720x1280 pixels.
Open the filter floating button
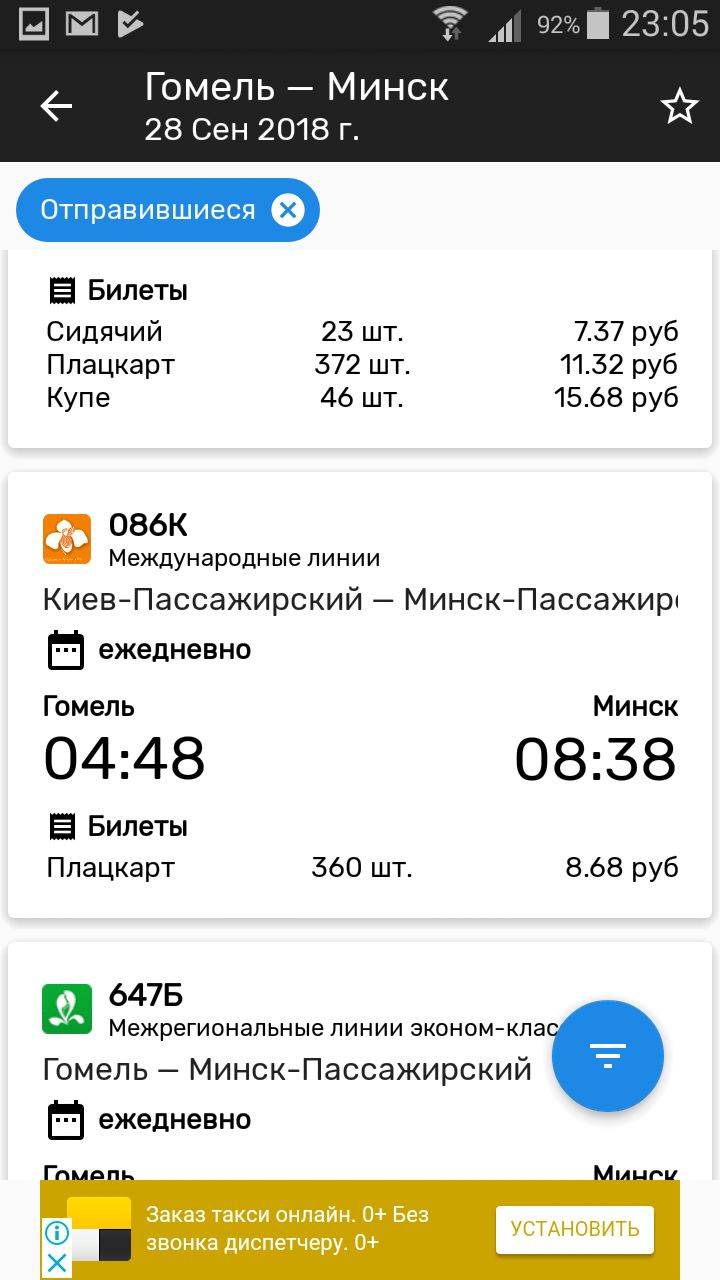coord(607,1056)
